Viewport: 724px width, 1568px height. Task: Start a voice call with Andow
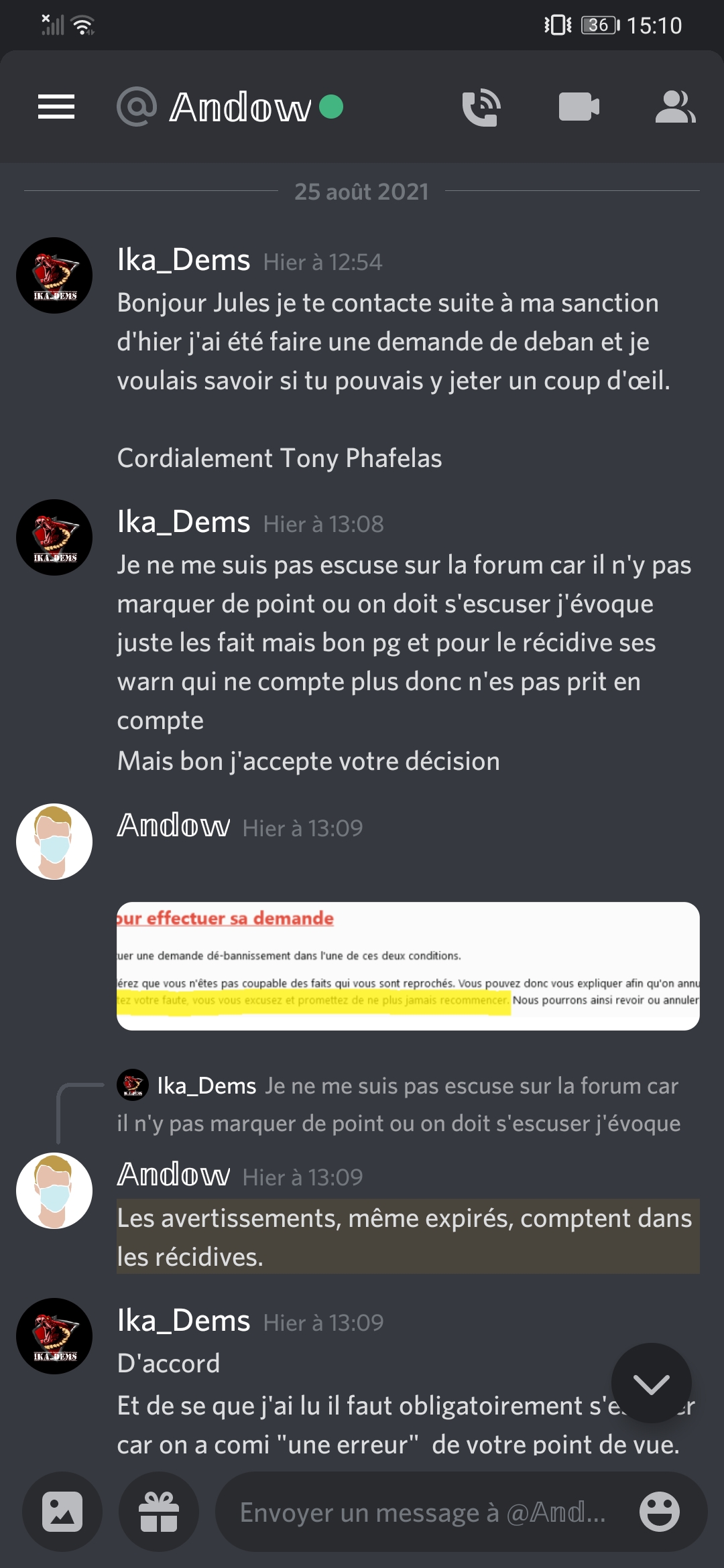481,107
